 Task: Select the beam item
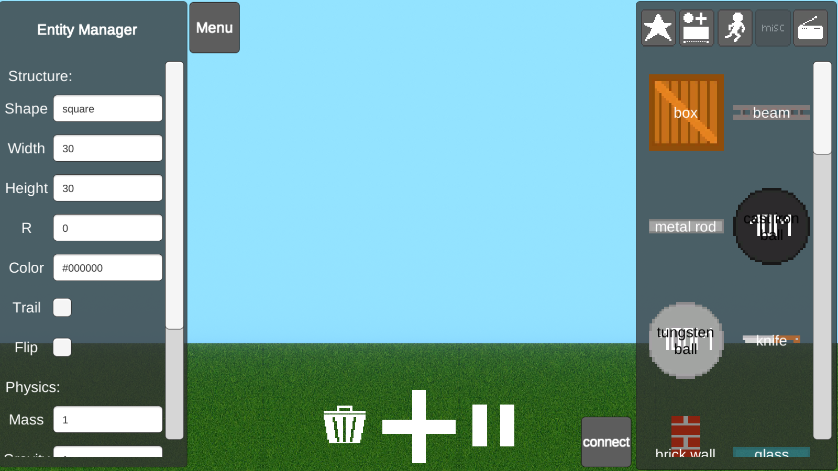click(x=771, y=113)
